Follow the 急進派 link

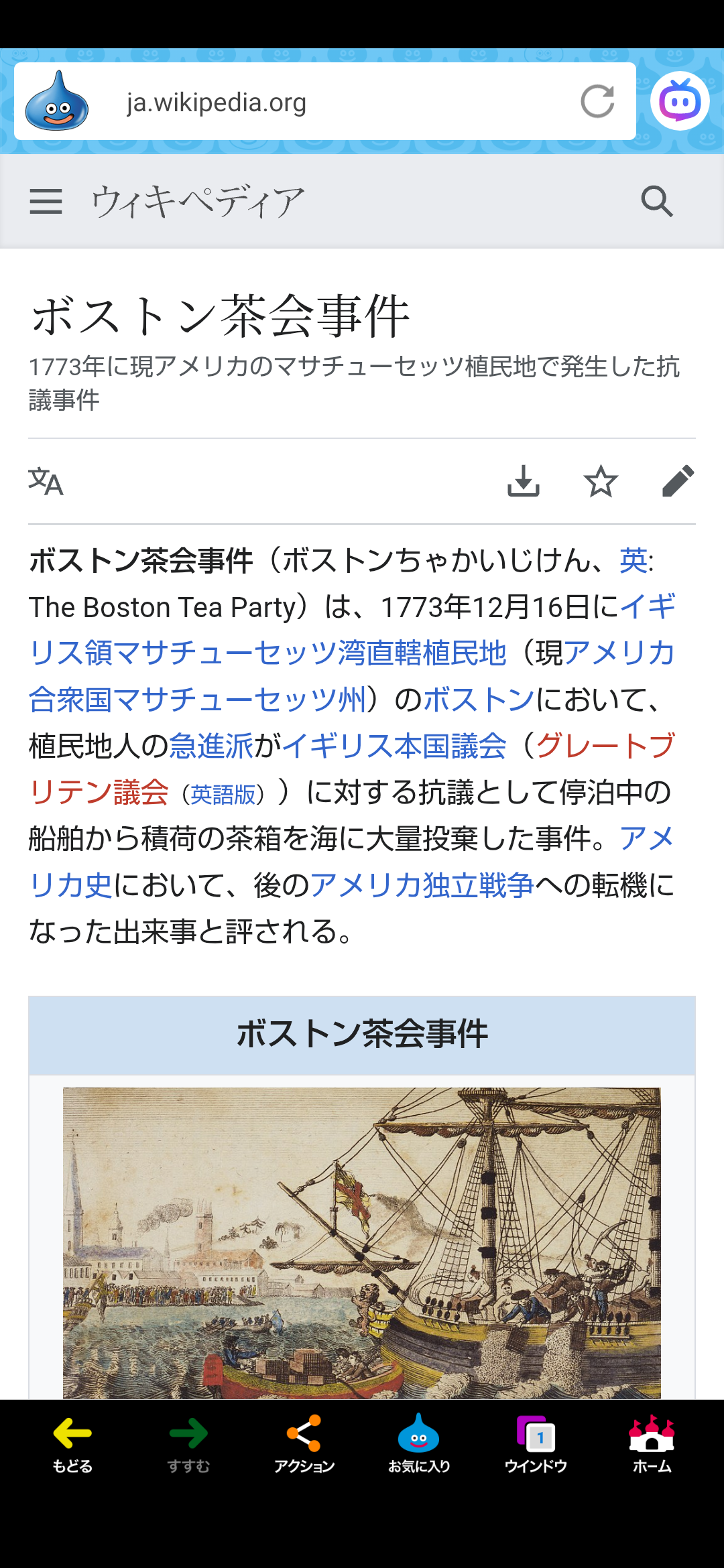(211, 746)
